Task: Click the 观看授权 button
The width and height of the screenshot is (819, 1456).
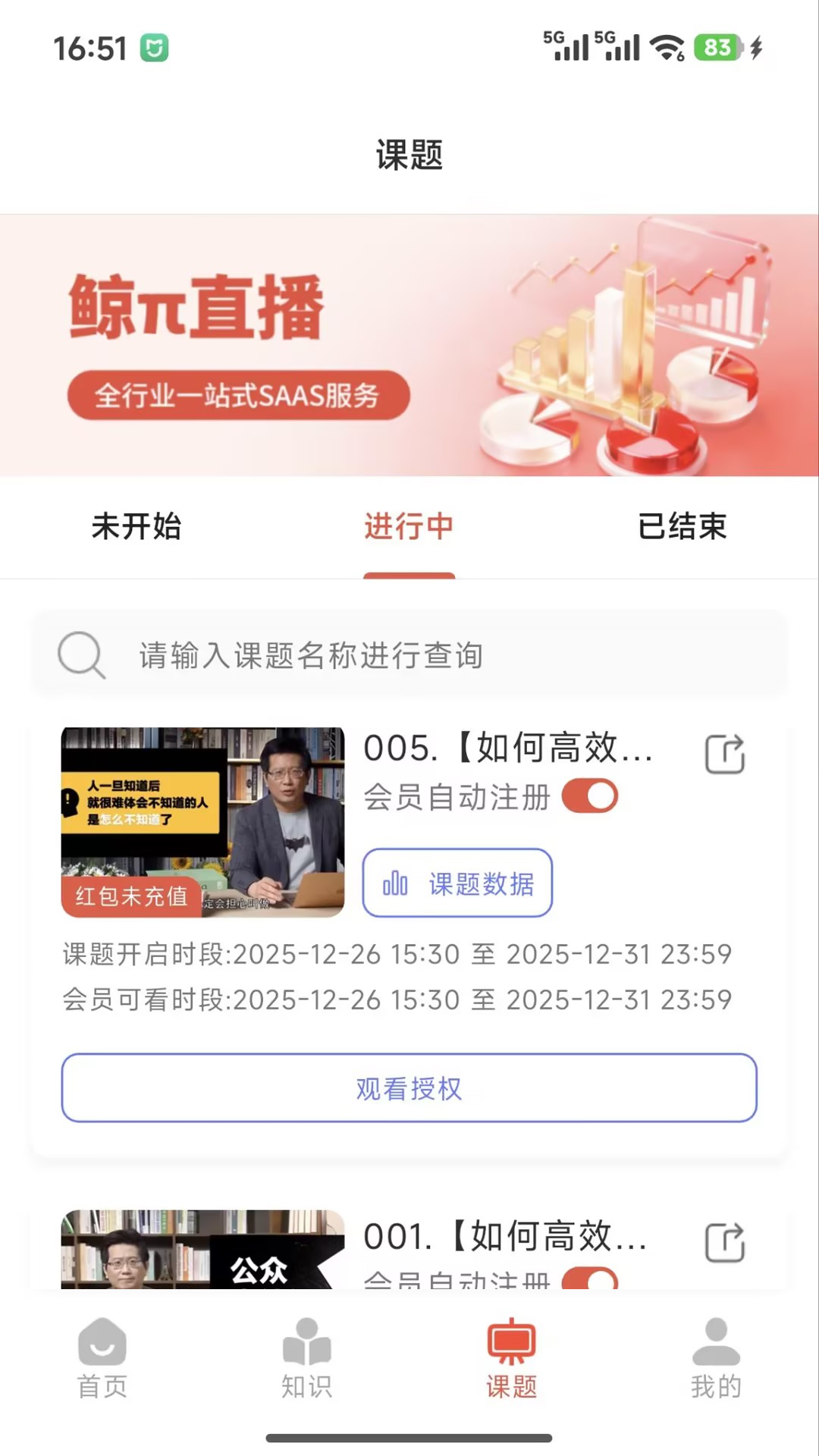Action: point(409,1087)
